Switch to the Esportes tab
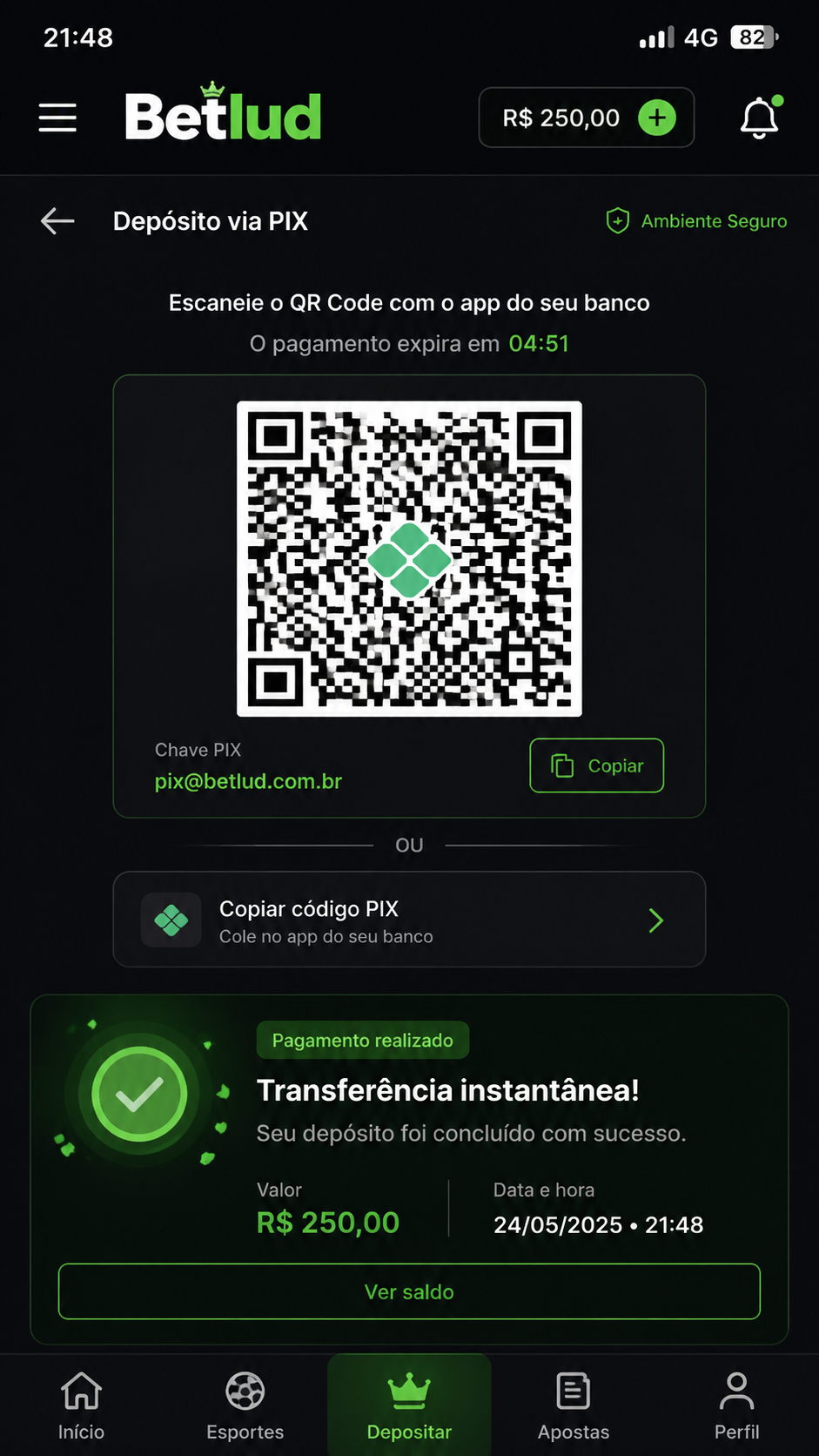This screenshot has width=819, height=1456. pos(245,1405)
